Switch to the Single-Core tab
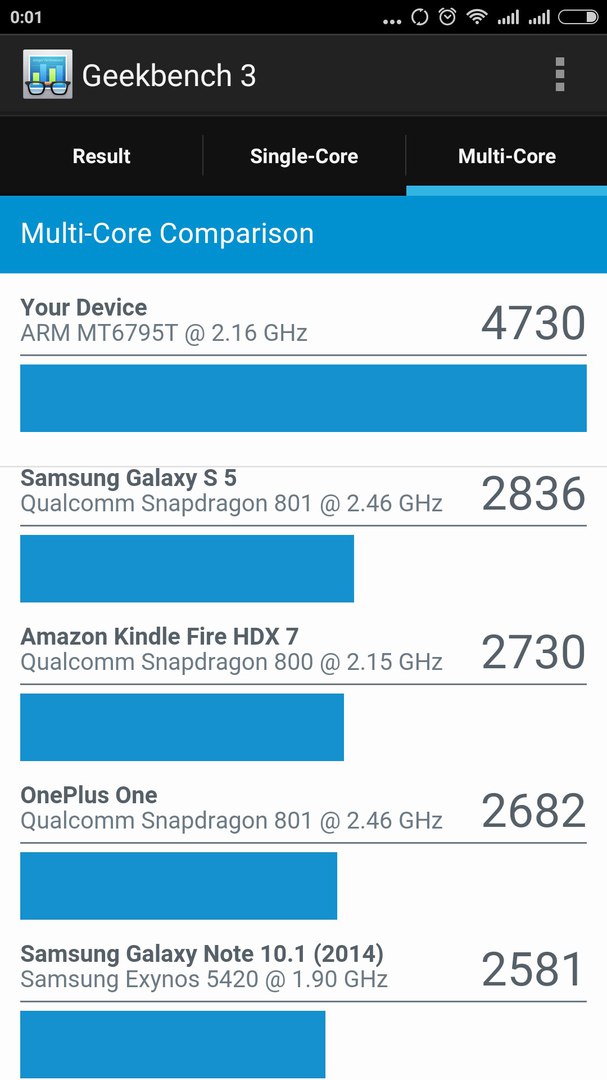The width and height of the screenshot is (607, 1080). (304, 156)
